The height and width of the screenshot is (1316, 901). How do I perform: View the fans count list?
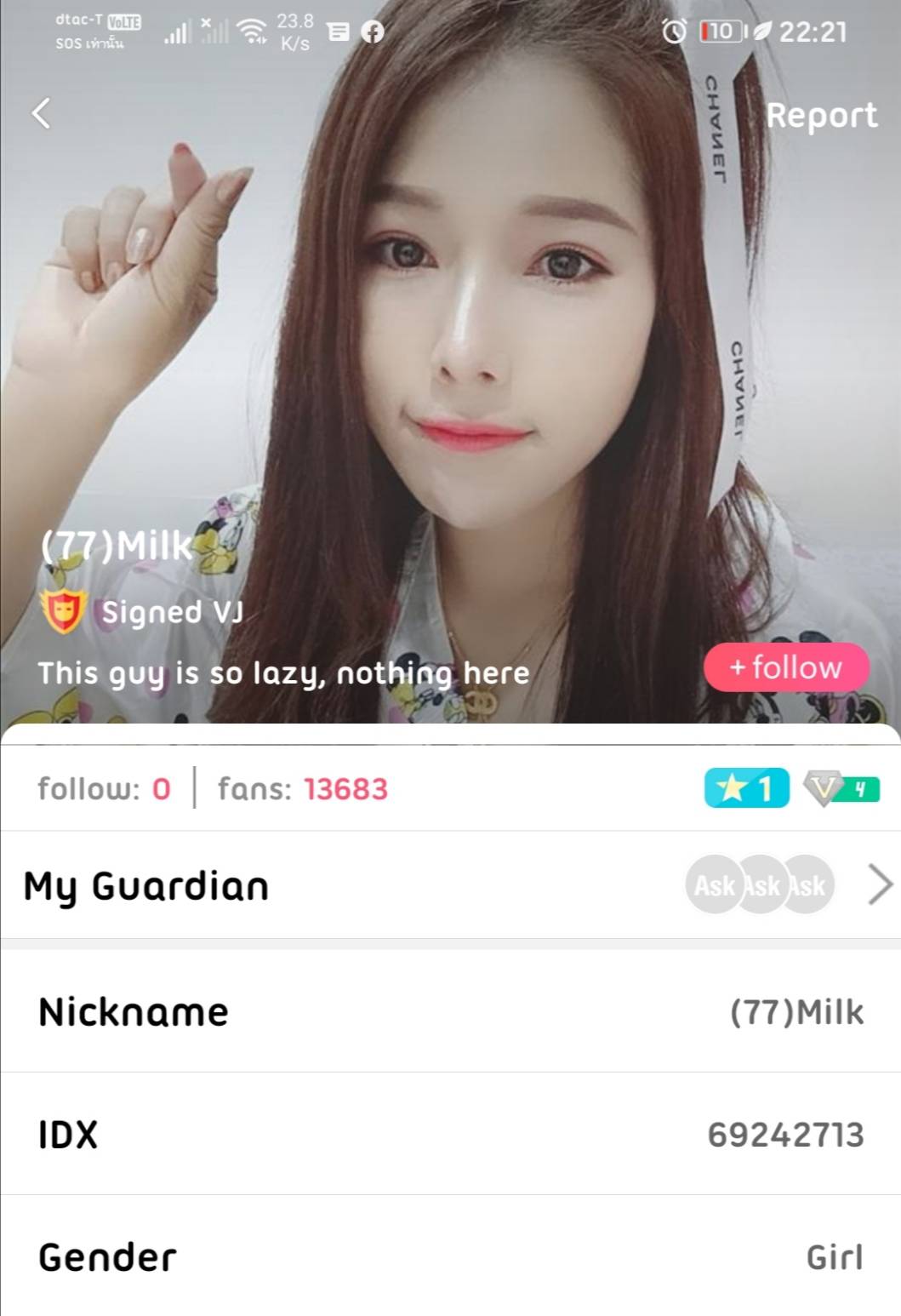coord(302,789)
